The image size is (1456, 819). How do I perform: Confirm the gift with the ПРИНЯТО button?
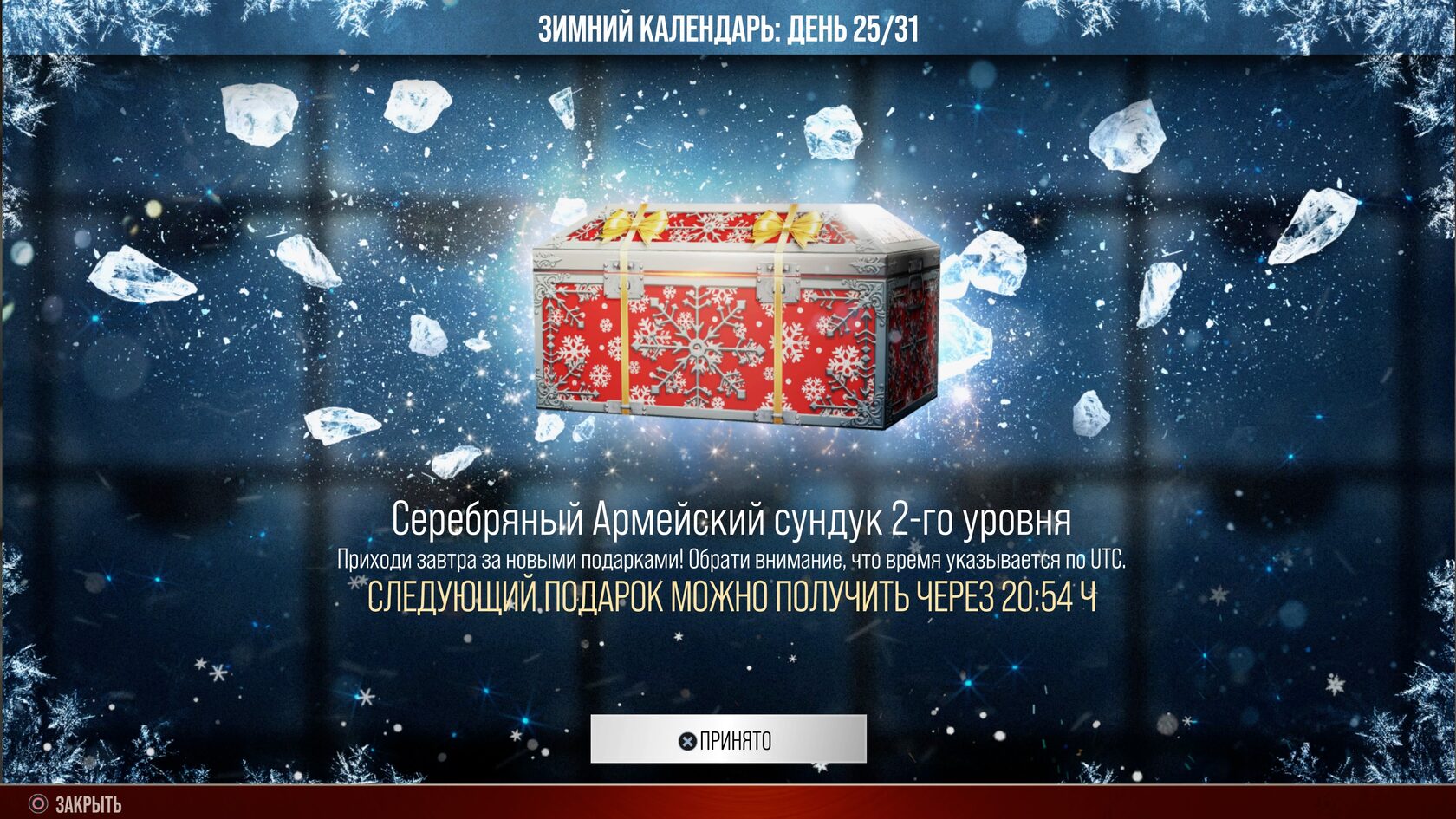pos(728,739)
